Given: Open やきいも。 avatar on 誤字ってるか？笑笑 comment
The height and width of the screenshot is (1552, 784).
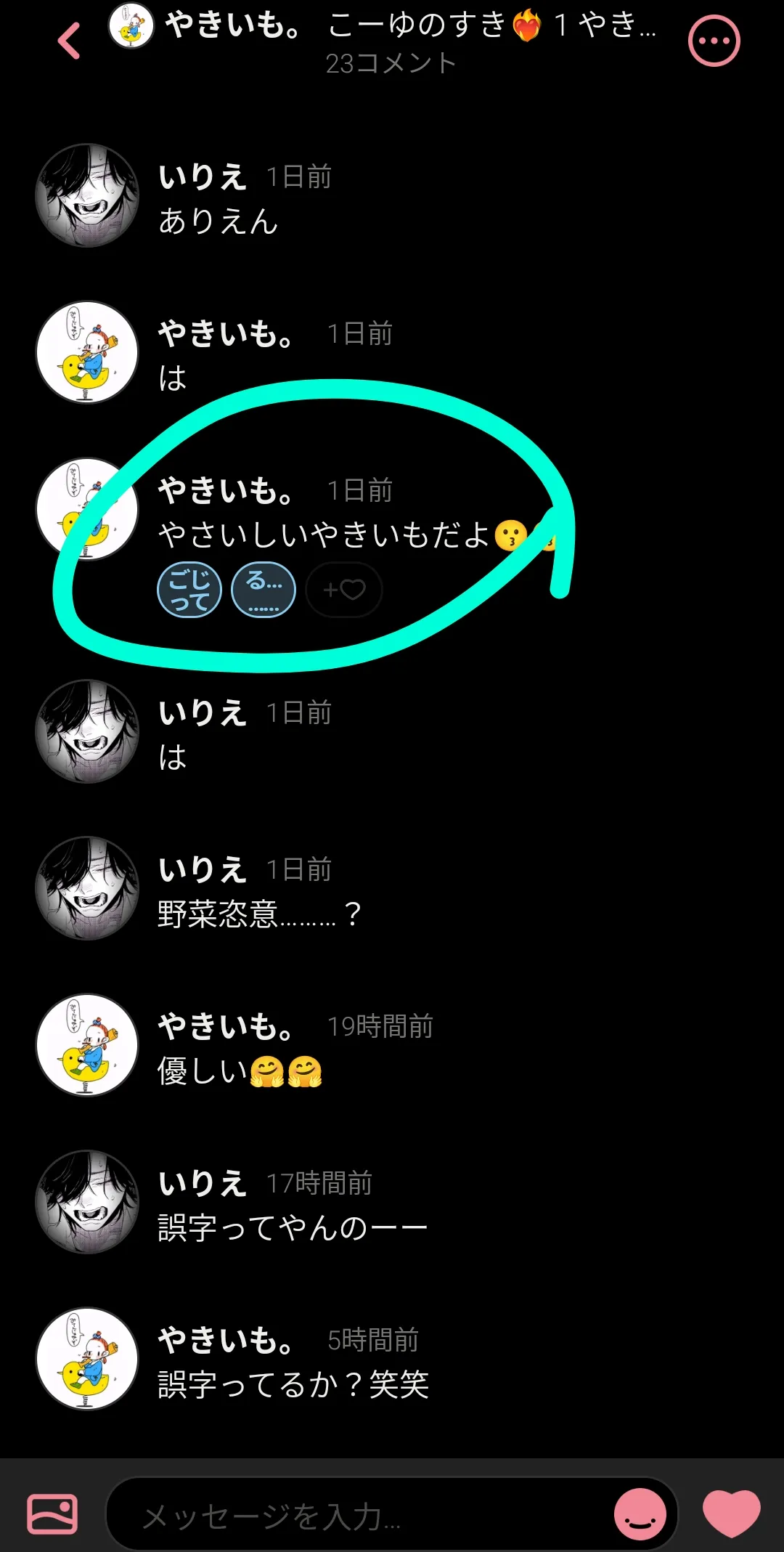Looking at the screenshot, I should click(x=87, y=1359).
